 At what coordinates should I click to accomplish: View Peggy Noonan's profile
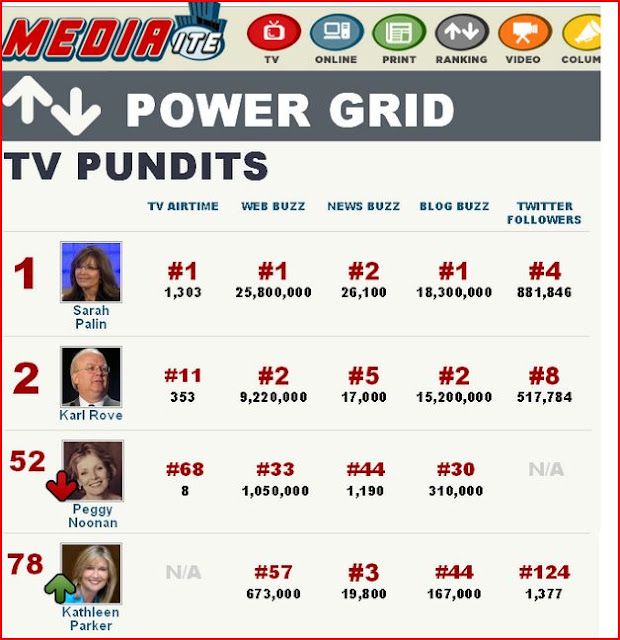[x=93, y=516]
